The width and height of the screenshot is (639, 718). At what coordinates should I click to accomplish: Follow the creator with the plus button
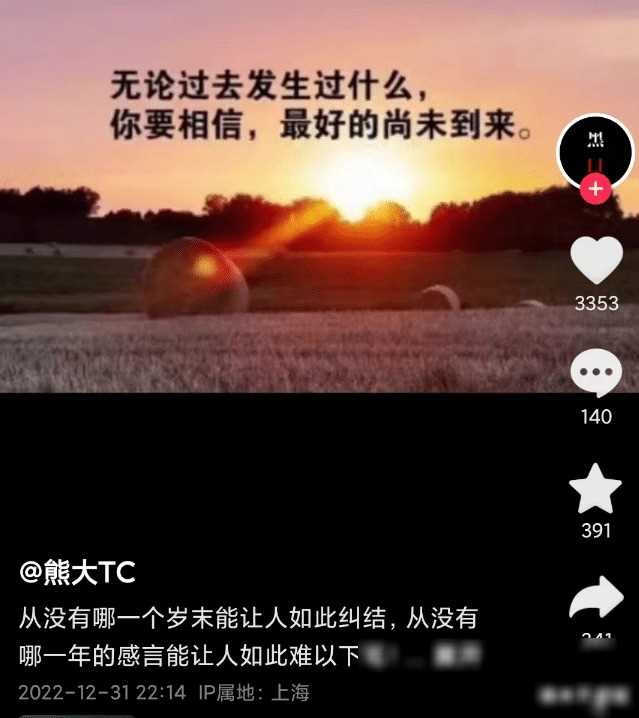[596, 188]
